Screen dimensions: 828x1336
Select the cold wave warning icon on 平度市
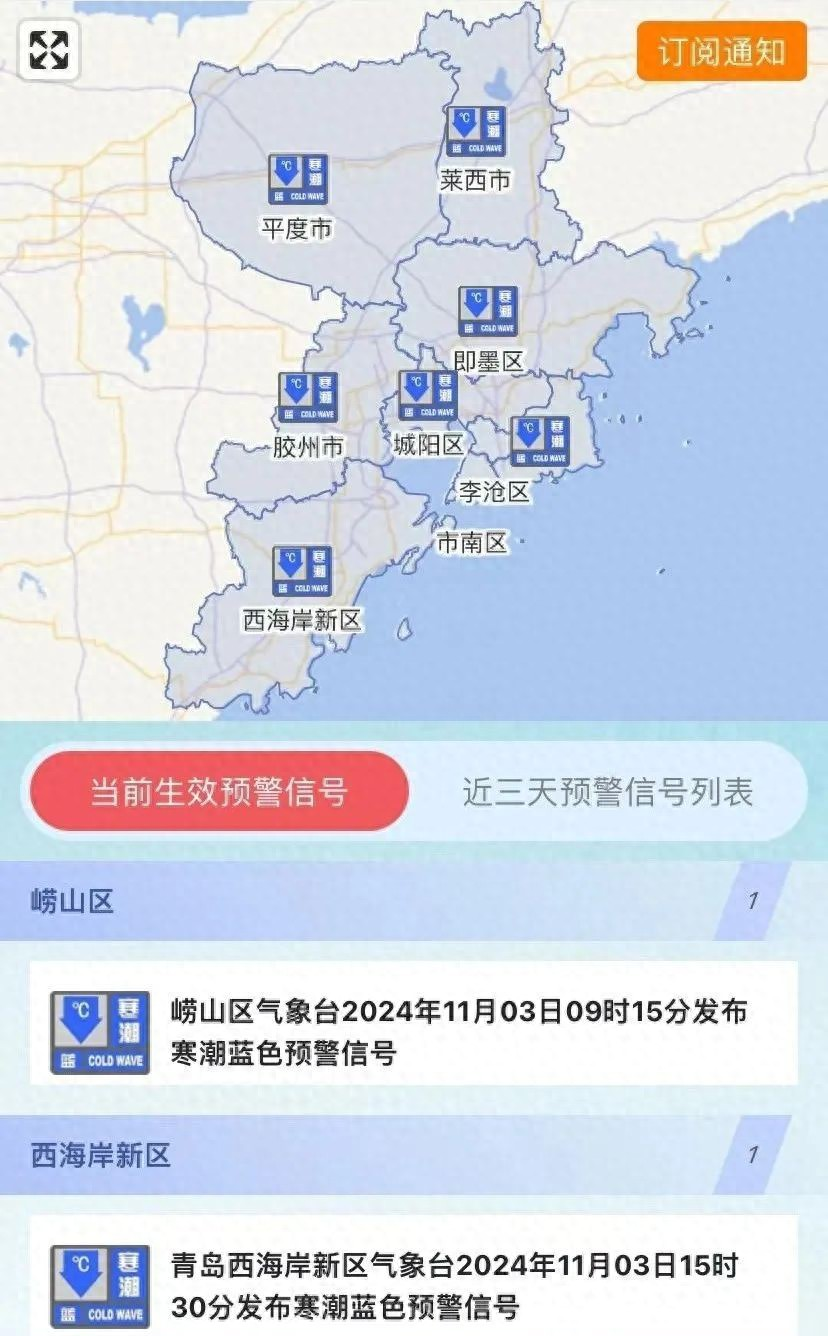point(297,175)
